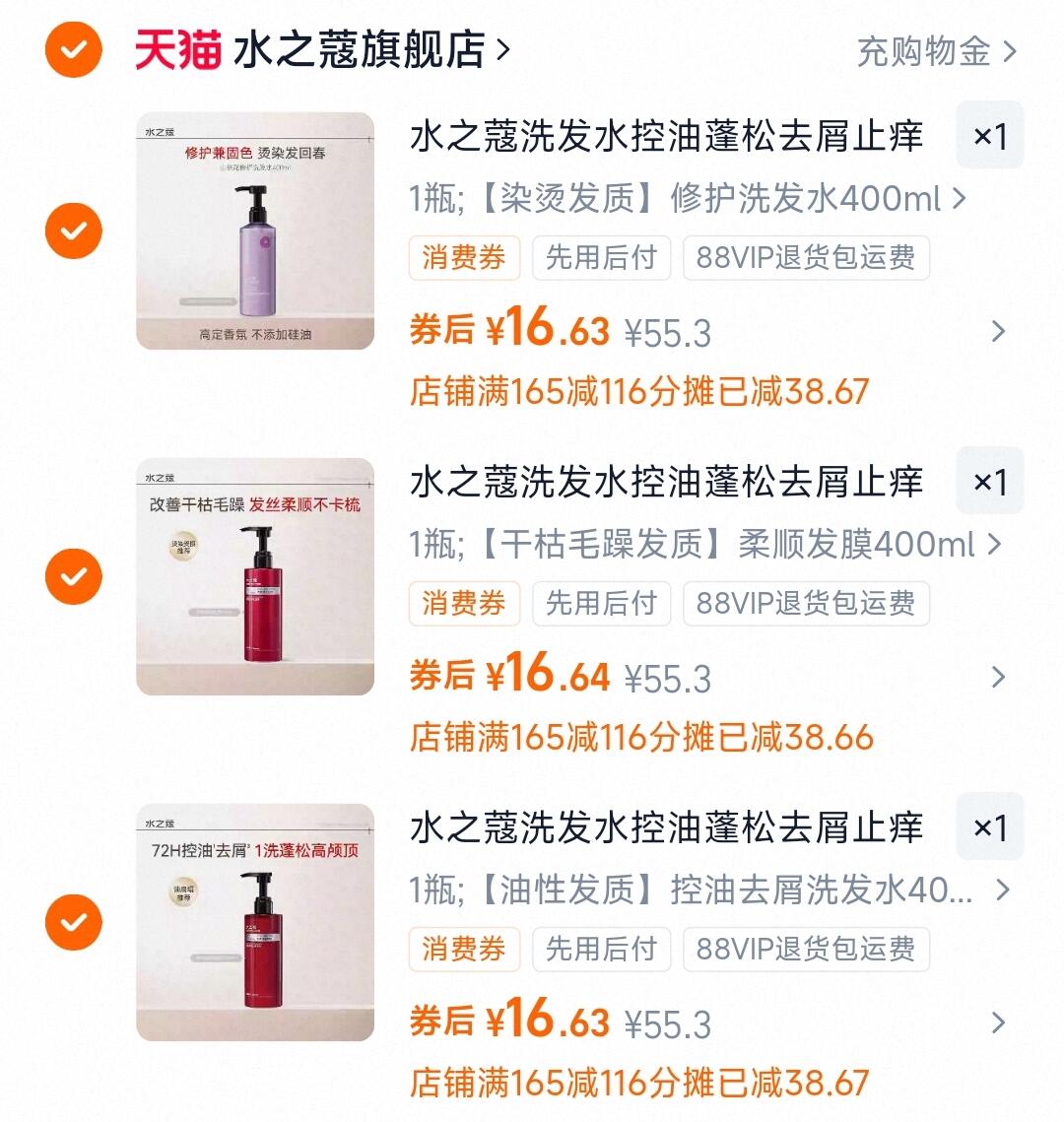1064x1122 pixels.
Task: Click the 先用后付 tag on second product
Action: 602,604
